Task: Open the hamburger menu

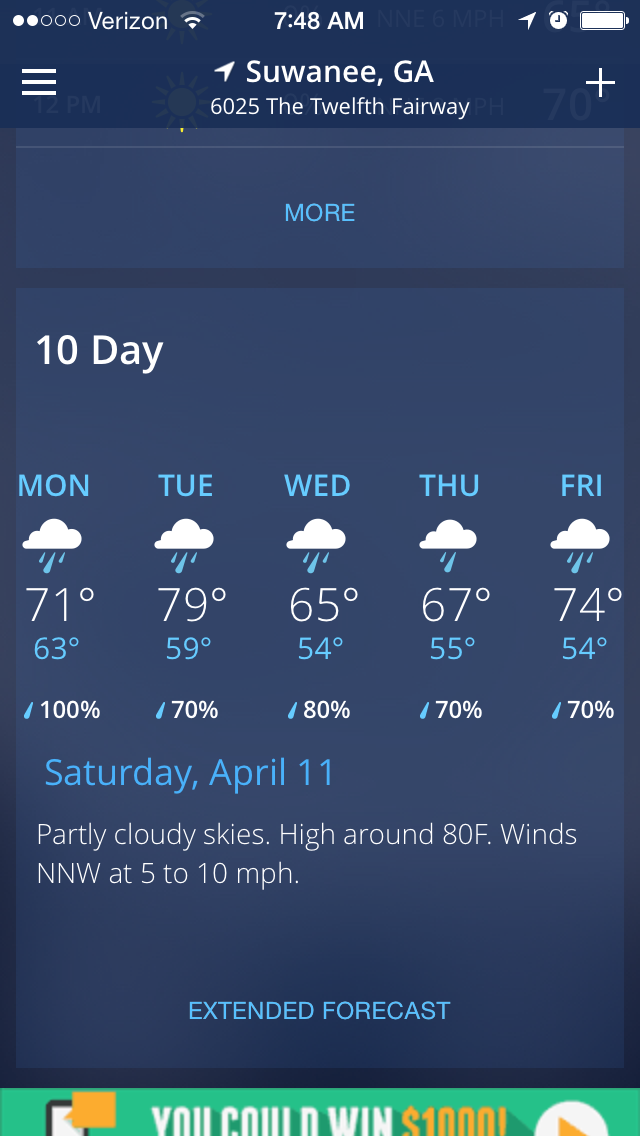Action: (x=39, y=82)
